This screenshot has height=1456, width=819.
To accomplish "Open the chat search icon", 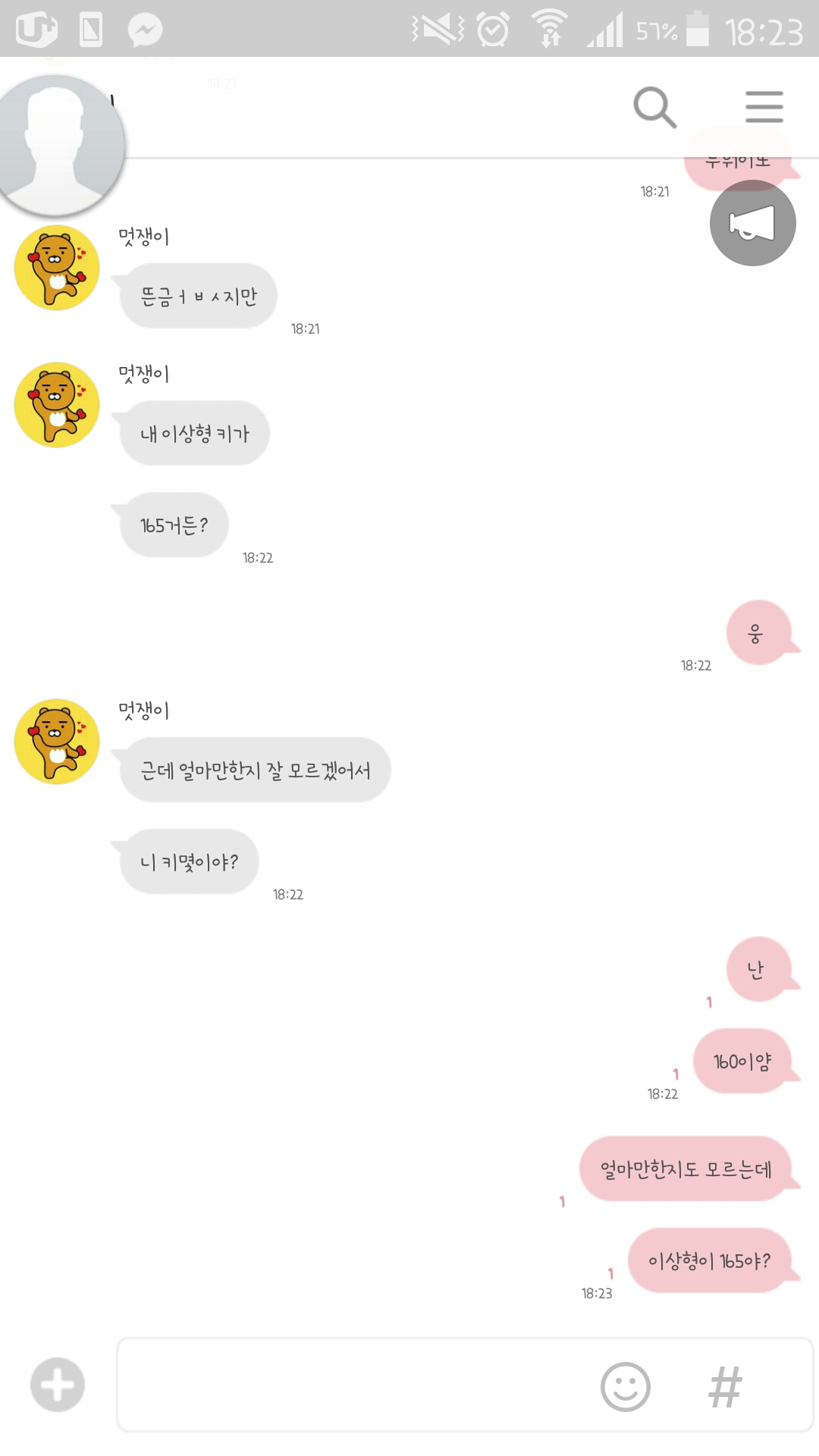I will (654, 107).
